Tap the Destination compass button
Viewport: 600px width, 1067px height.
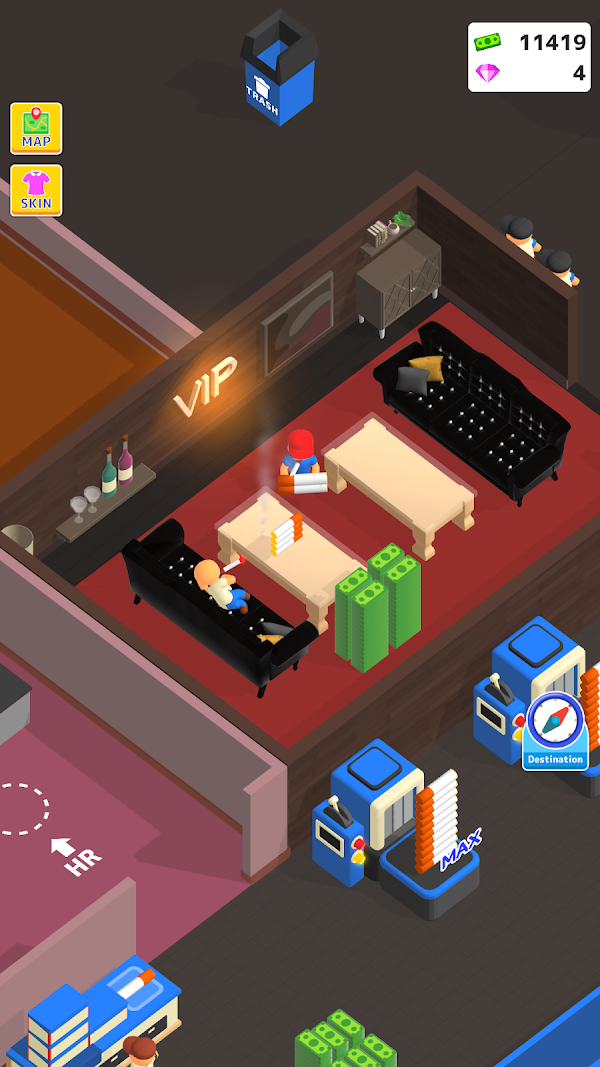(555, 730)
